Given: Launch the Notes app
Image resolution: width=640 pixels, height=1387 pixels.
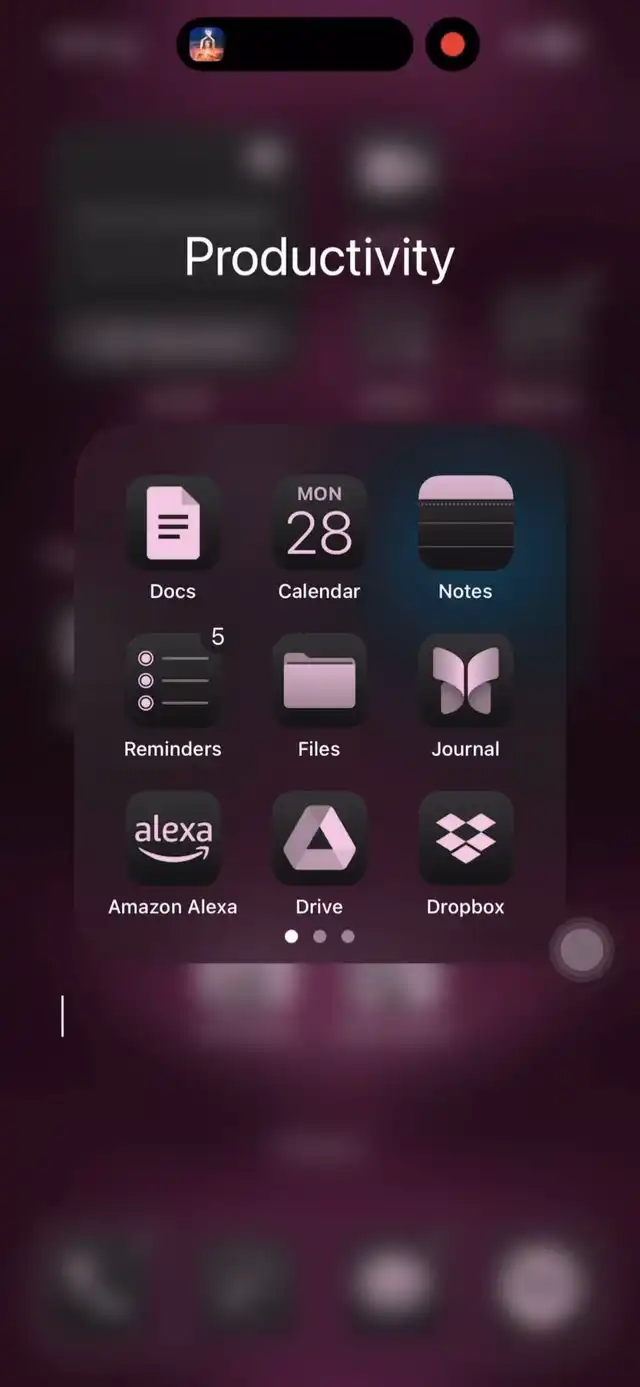Looking at the screenshot, I should click(465, 523).
